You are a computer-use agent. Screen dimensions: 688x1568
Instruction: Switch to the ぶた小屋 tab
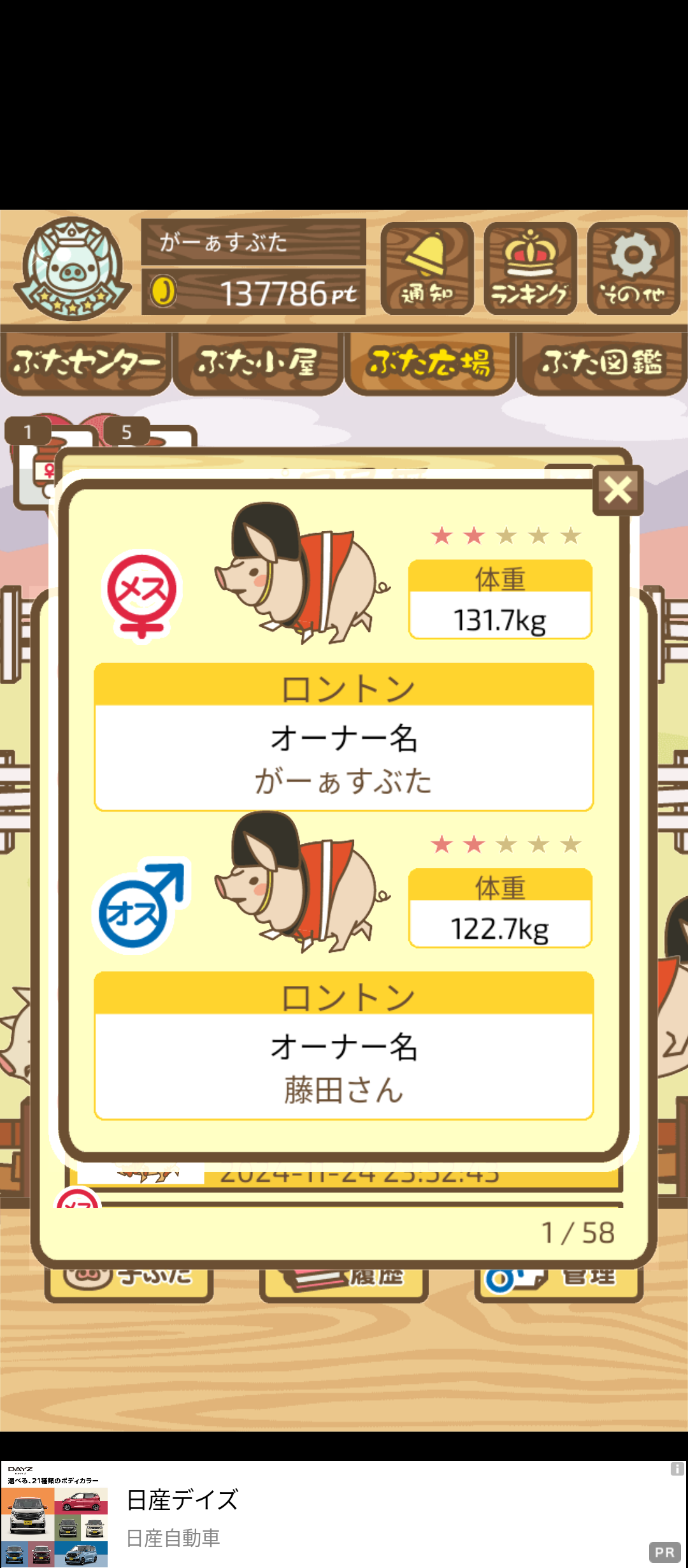point(257,362)
